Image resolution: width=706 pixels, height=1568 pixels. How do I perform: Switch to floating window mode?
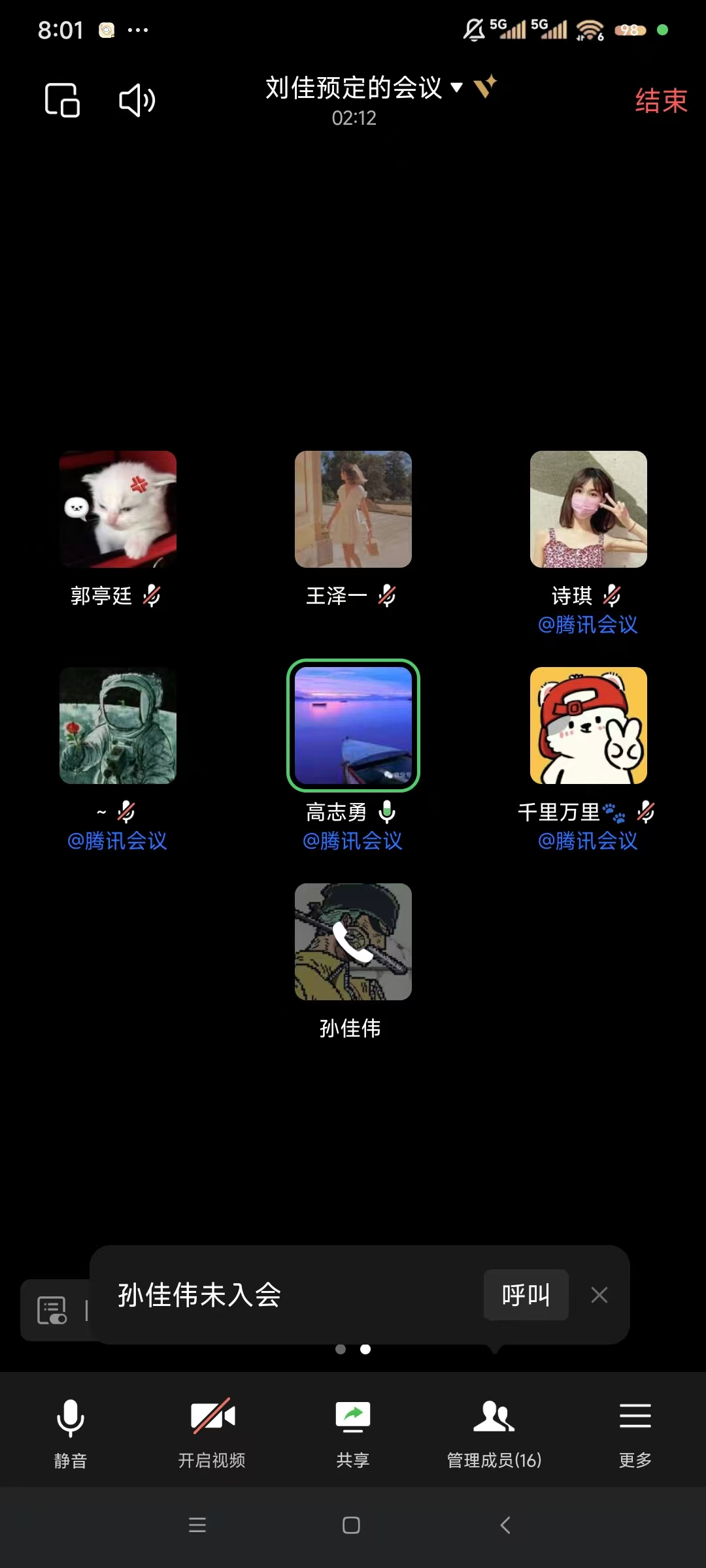pyautogui.click(x=62, y=100)
